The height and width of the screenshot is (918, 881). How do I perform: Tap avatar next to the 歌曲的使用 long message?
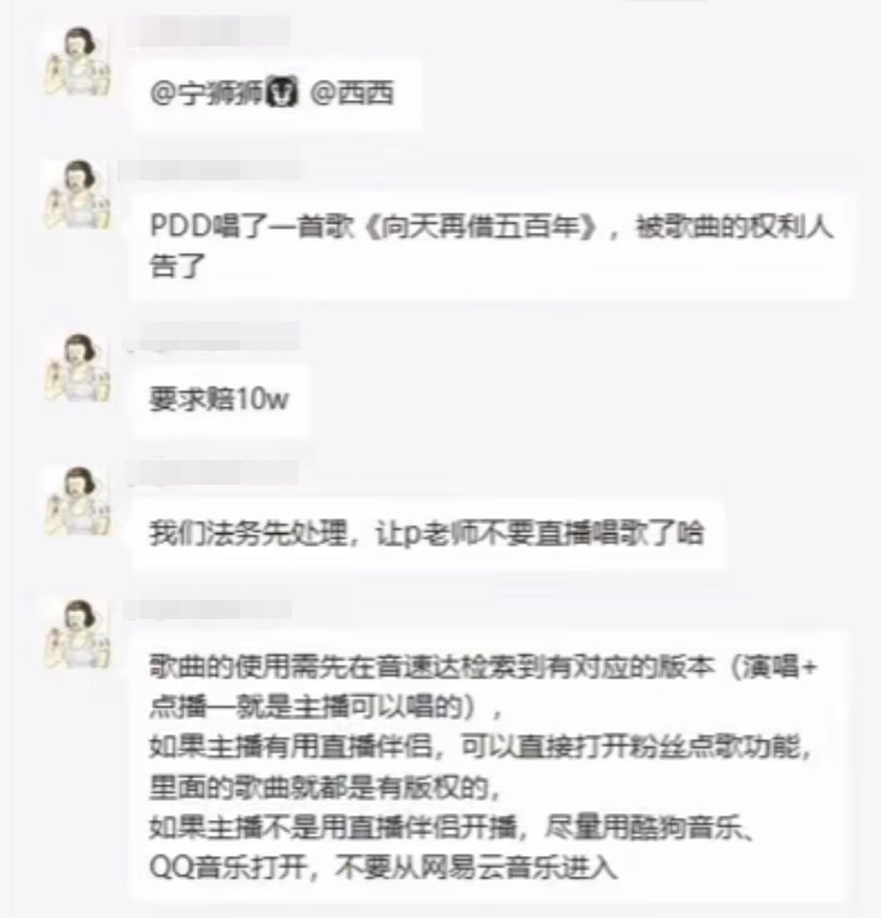coord(77,634)
